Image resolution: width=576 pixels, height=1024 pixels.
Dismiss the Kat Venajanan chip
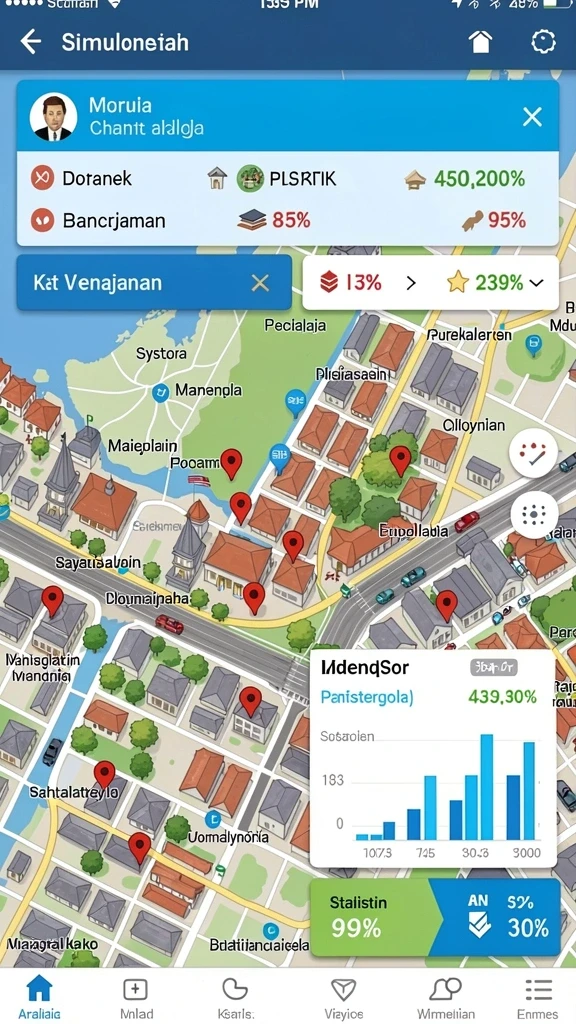click(x=260, y=283)
